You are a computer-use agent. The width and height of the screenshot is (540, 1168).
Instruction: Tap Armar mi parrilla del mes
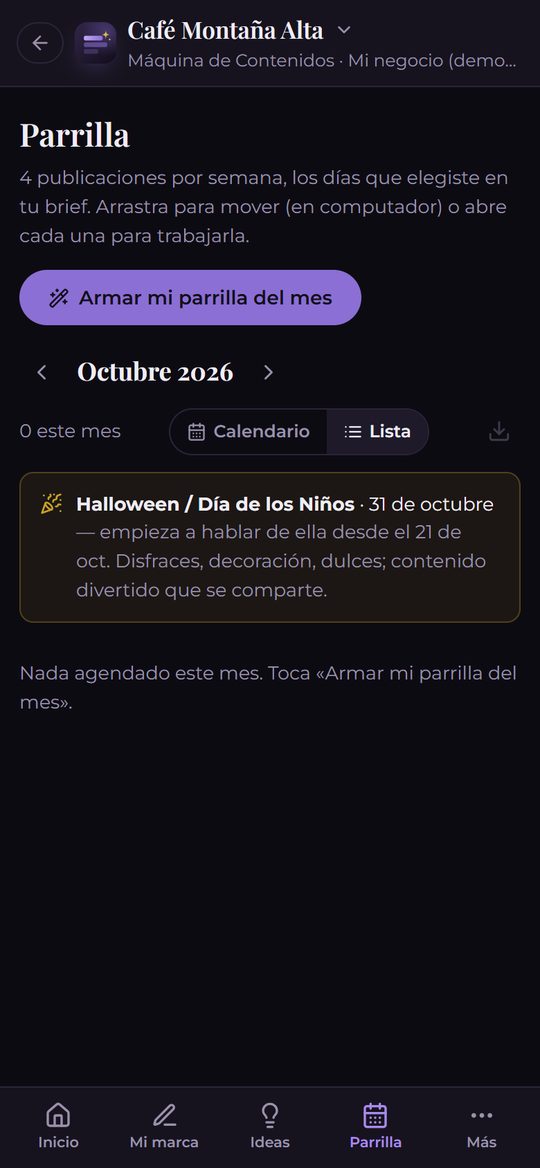pos(190,298)
